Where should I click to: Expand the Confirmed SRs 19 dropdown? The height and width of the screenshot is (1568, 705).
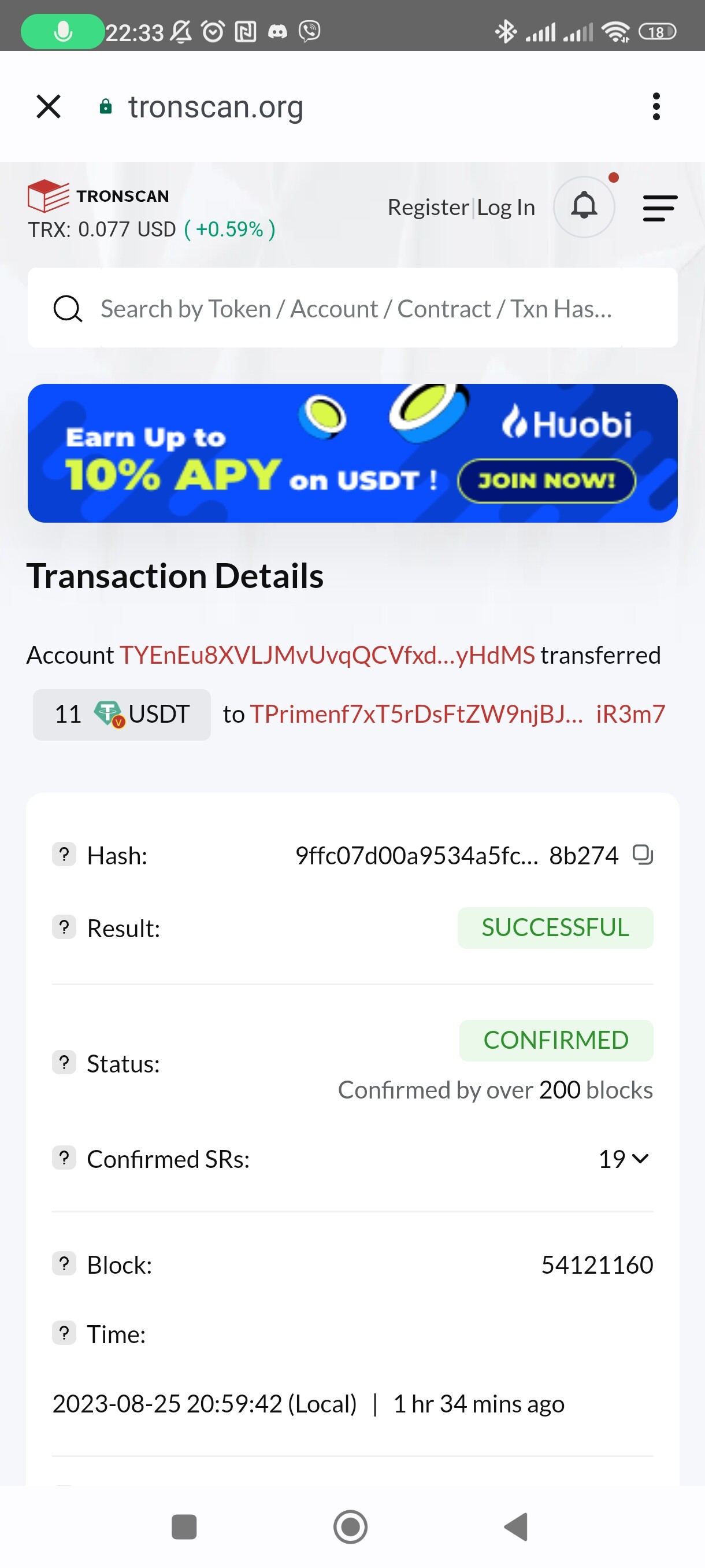624,1158
